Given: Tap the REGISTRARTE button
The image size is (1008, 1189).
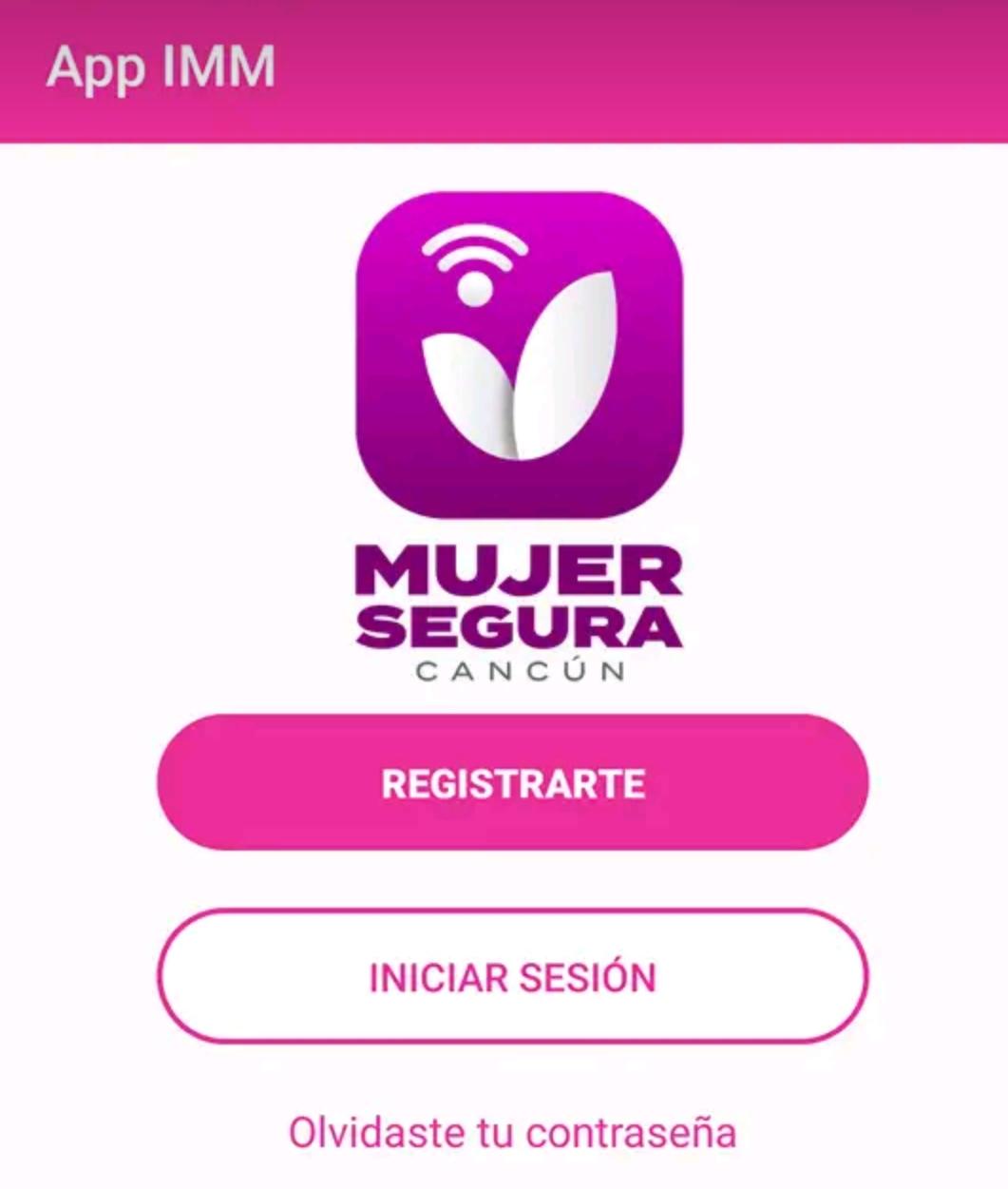Looking at the screenshot, I should coord(513,783).
